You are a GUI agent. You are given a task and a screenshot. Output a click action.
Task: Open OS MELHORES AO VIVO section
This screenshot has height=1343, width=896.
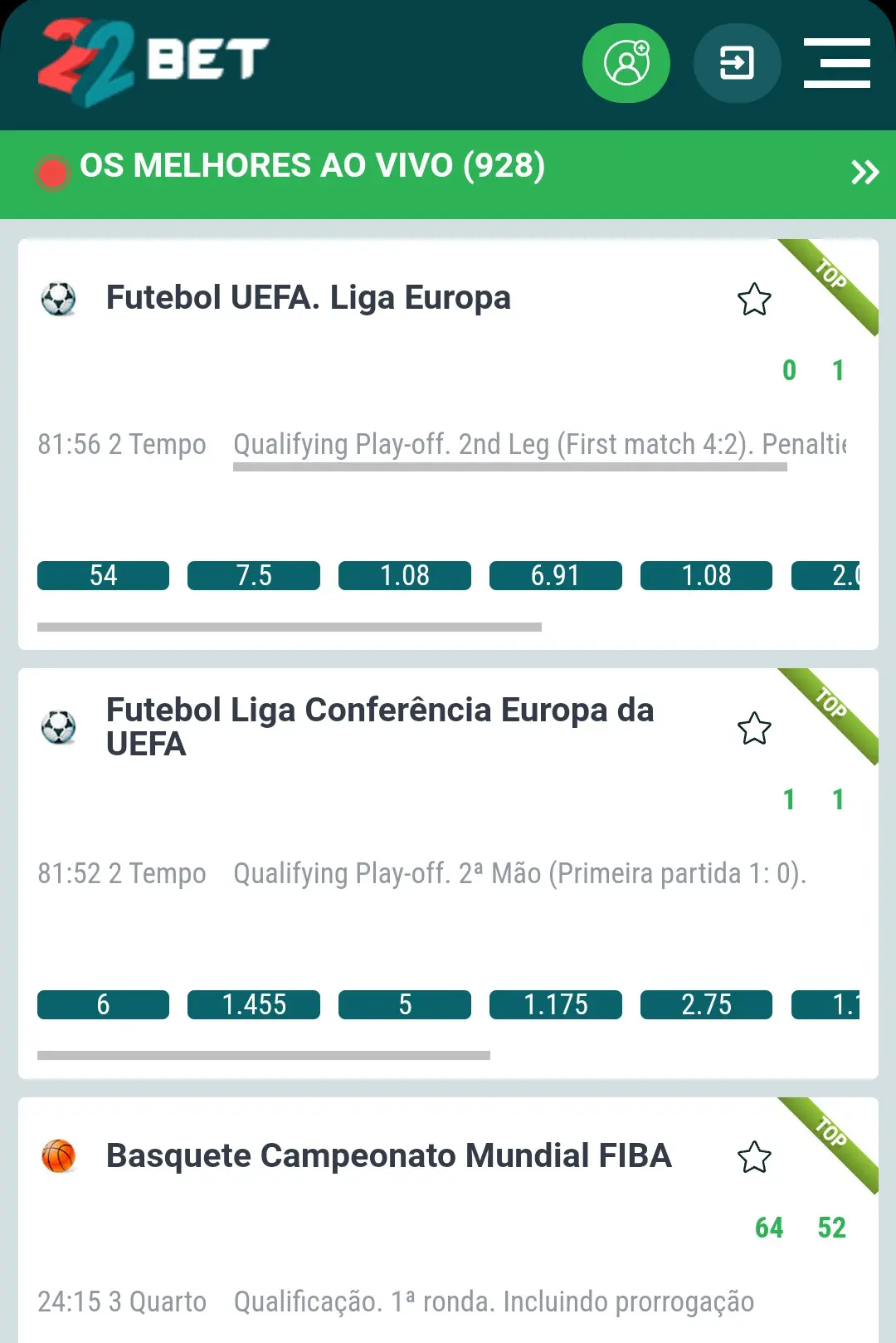[313, 166]
